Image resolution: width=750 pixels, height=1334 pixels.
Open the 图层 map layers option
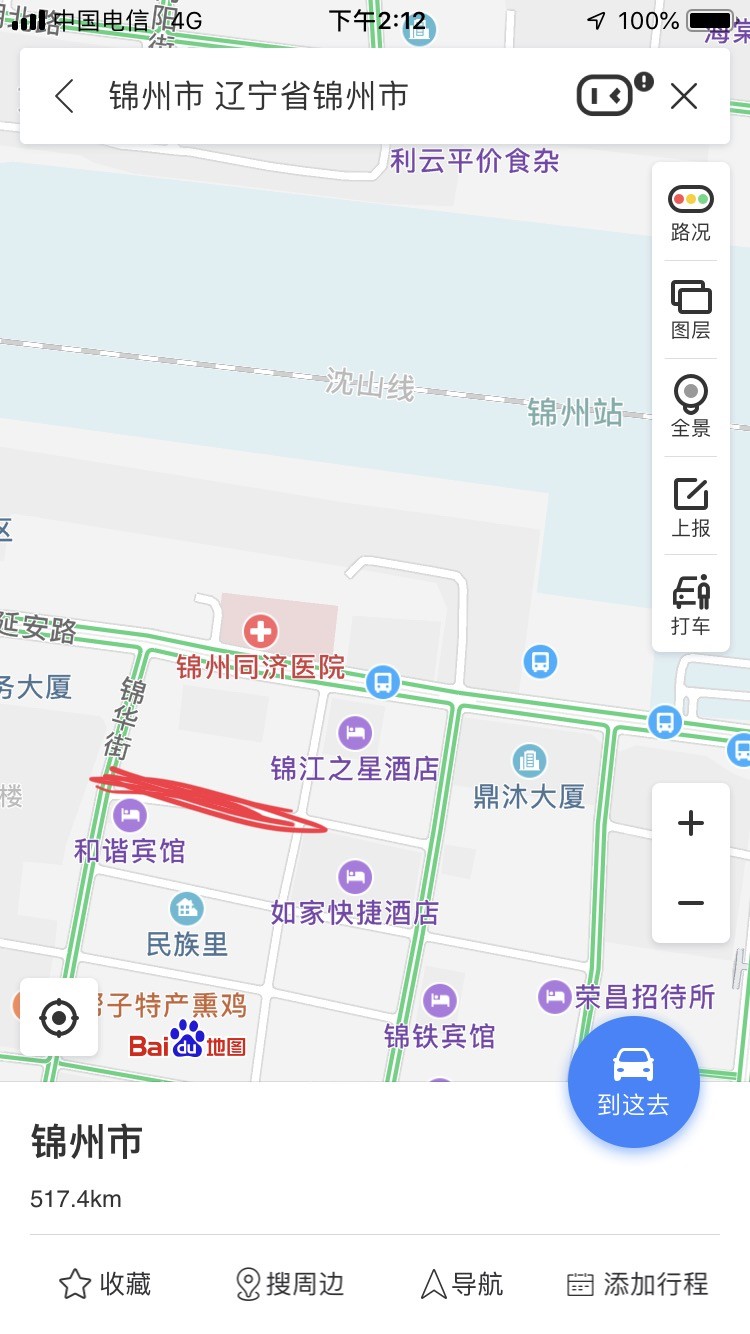tap(690, 310)
